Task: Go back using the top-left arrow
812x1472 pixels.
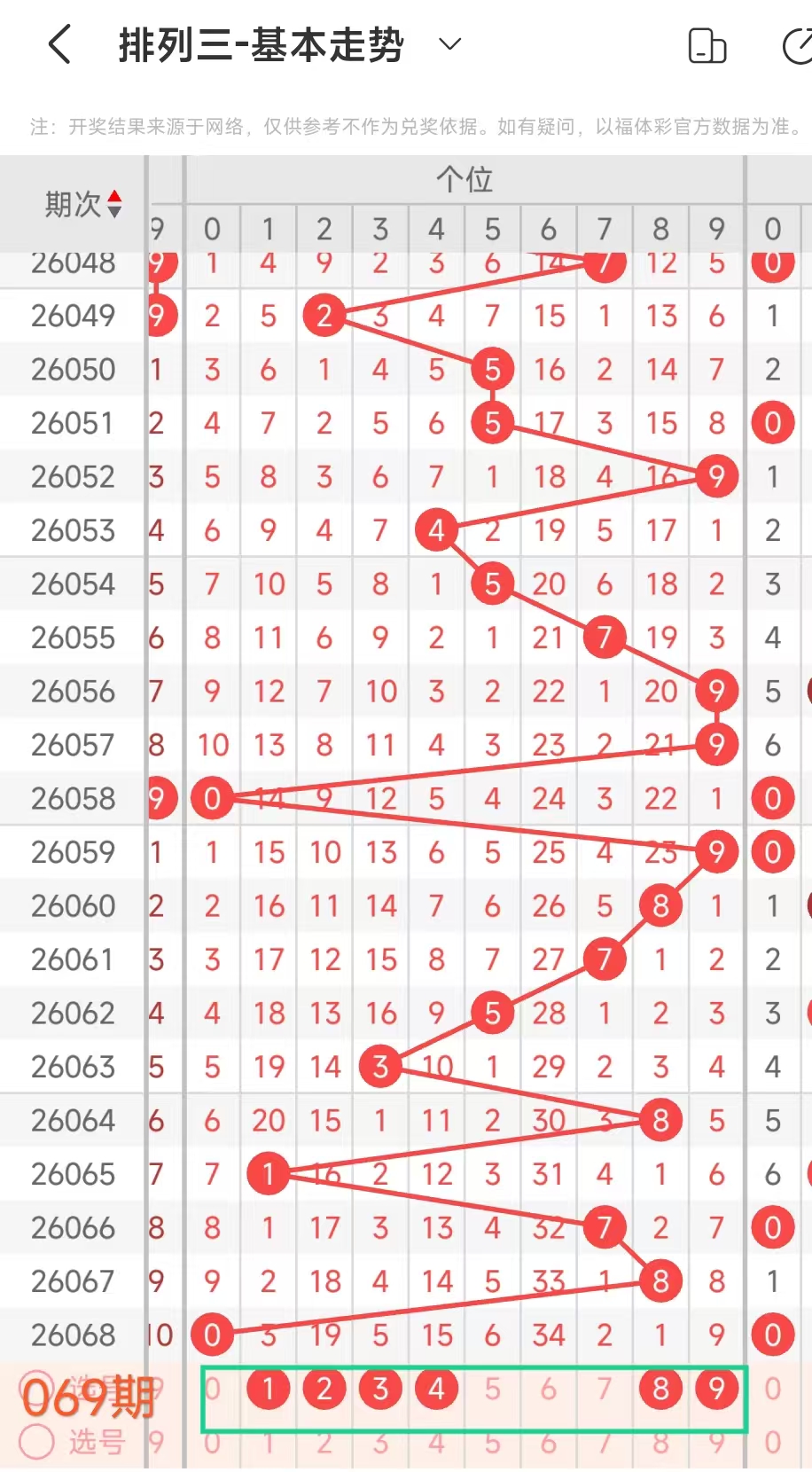Action: (x=59, y=44)
